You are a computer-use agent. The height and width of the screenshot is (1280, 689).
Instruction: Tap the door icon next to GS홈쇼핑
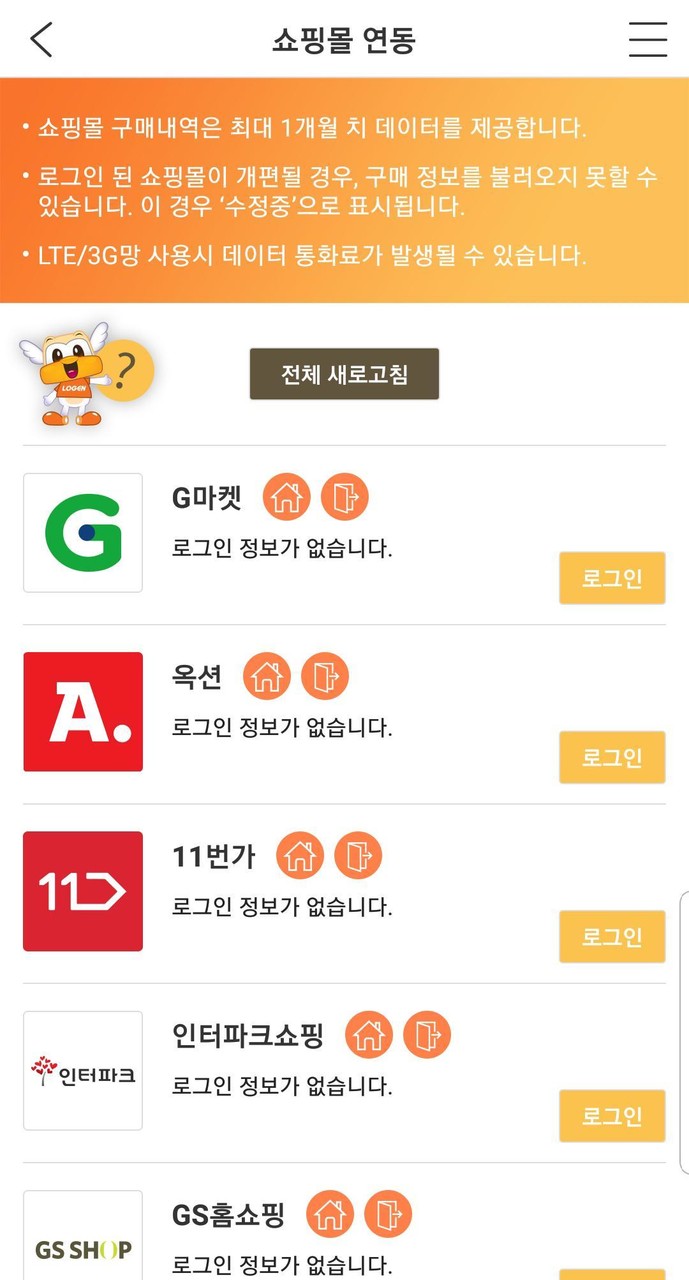pos(388,1215)
